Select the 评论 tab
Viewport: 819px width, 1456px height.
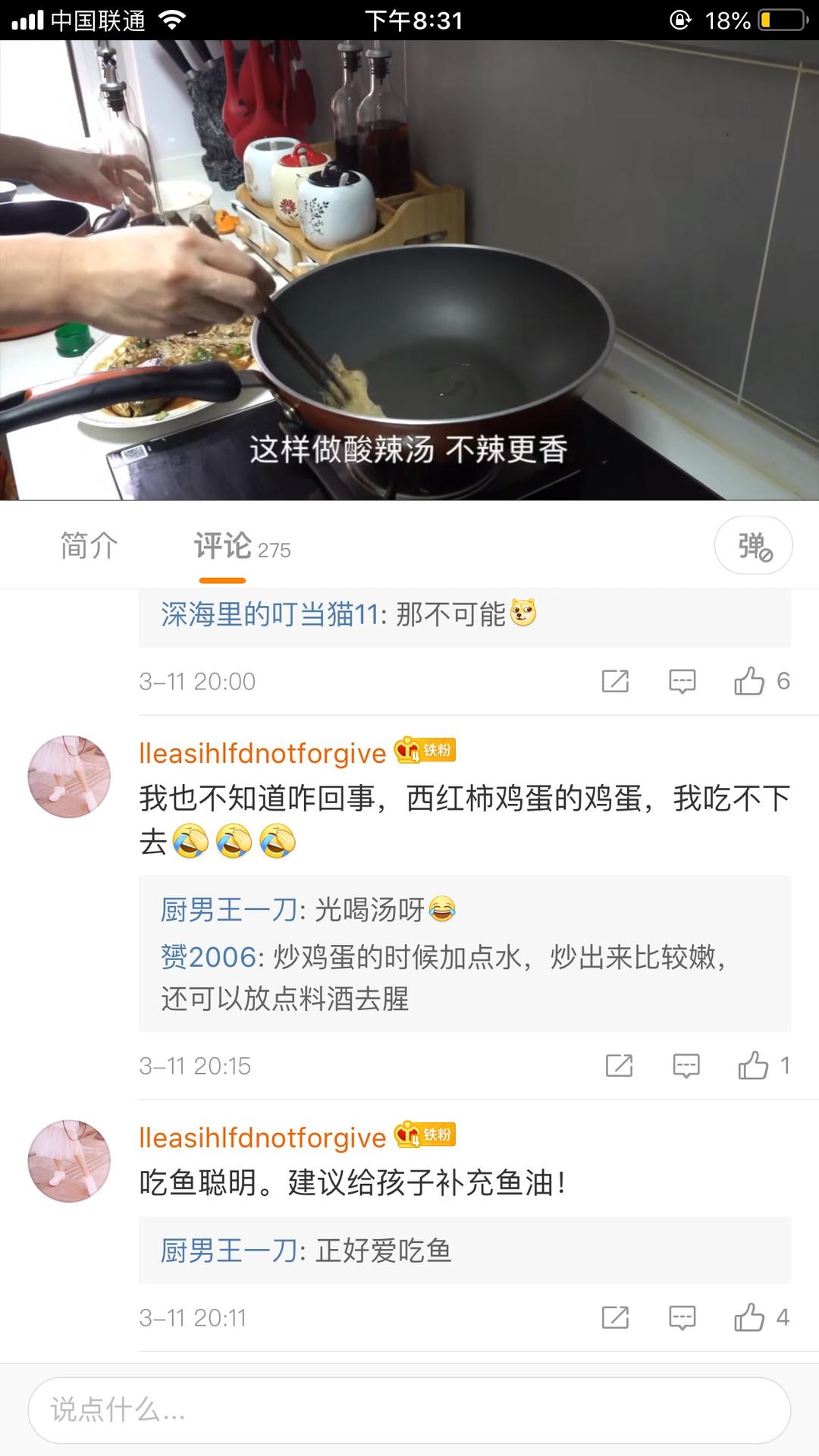pyautogui.click(x=242, y=546)
